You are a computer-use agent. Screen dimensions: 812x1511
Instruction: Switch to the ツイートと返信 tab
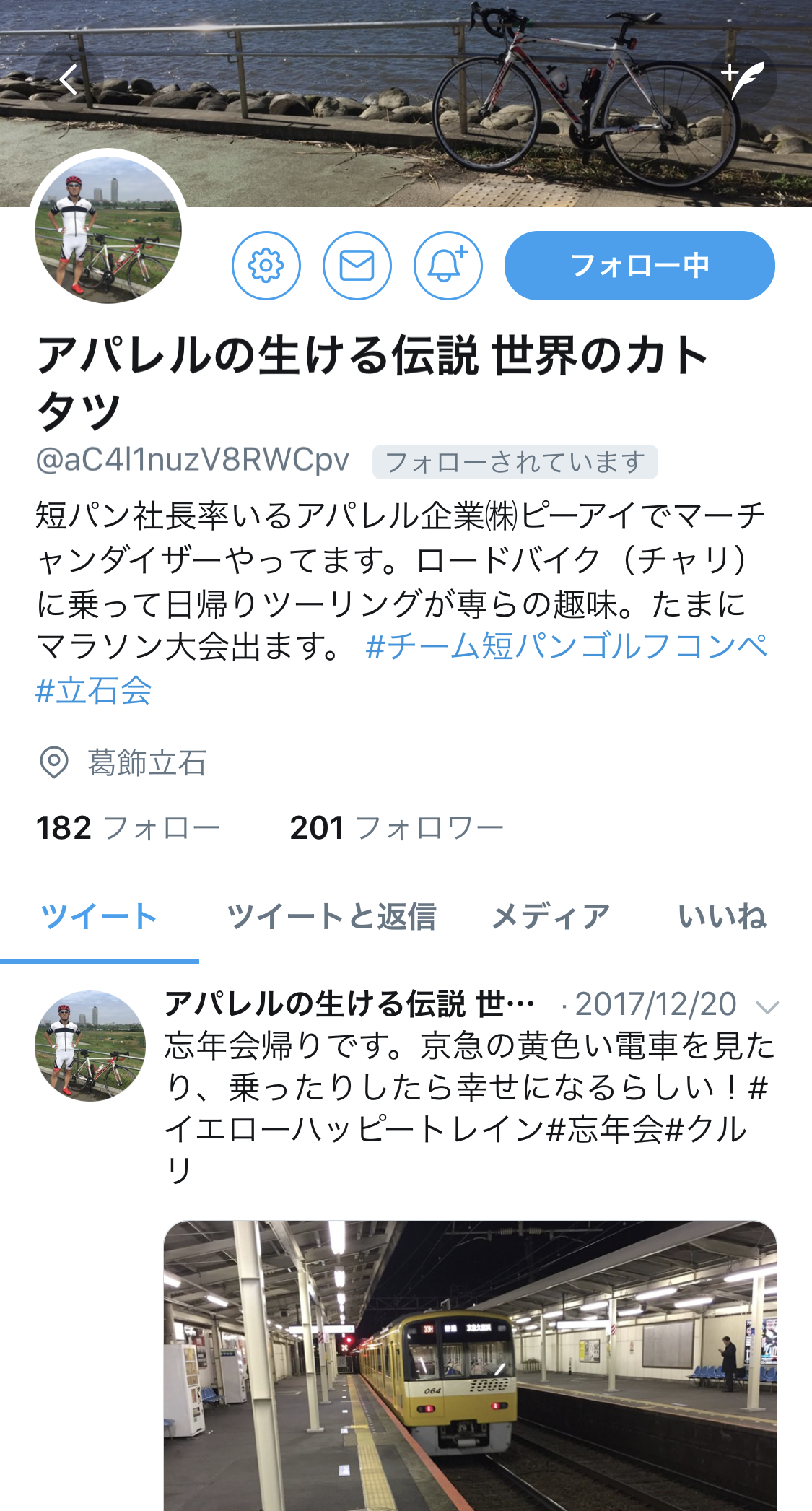[331, 917]
